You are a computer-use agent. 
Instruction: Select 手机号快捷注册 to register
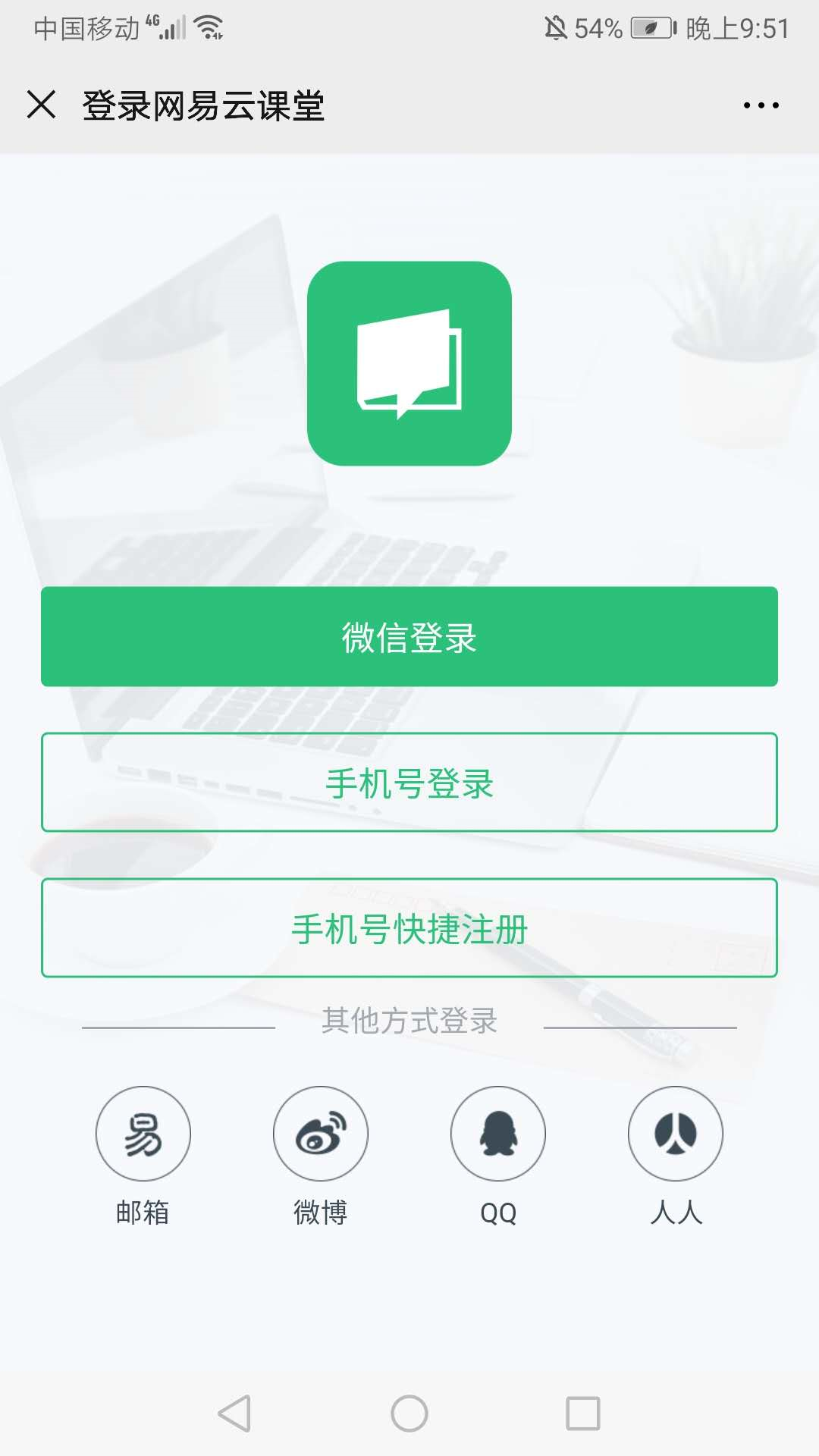click(409, 928)
